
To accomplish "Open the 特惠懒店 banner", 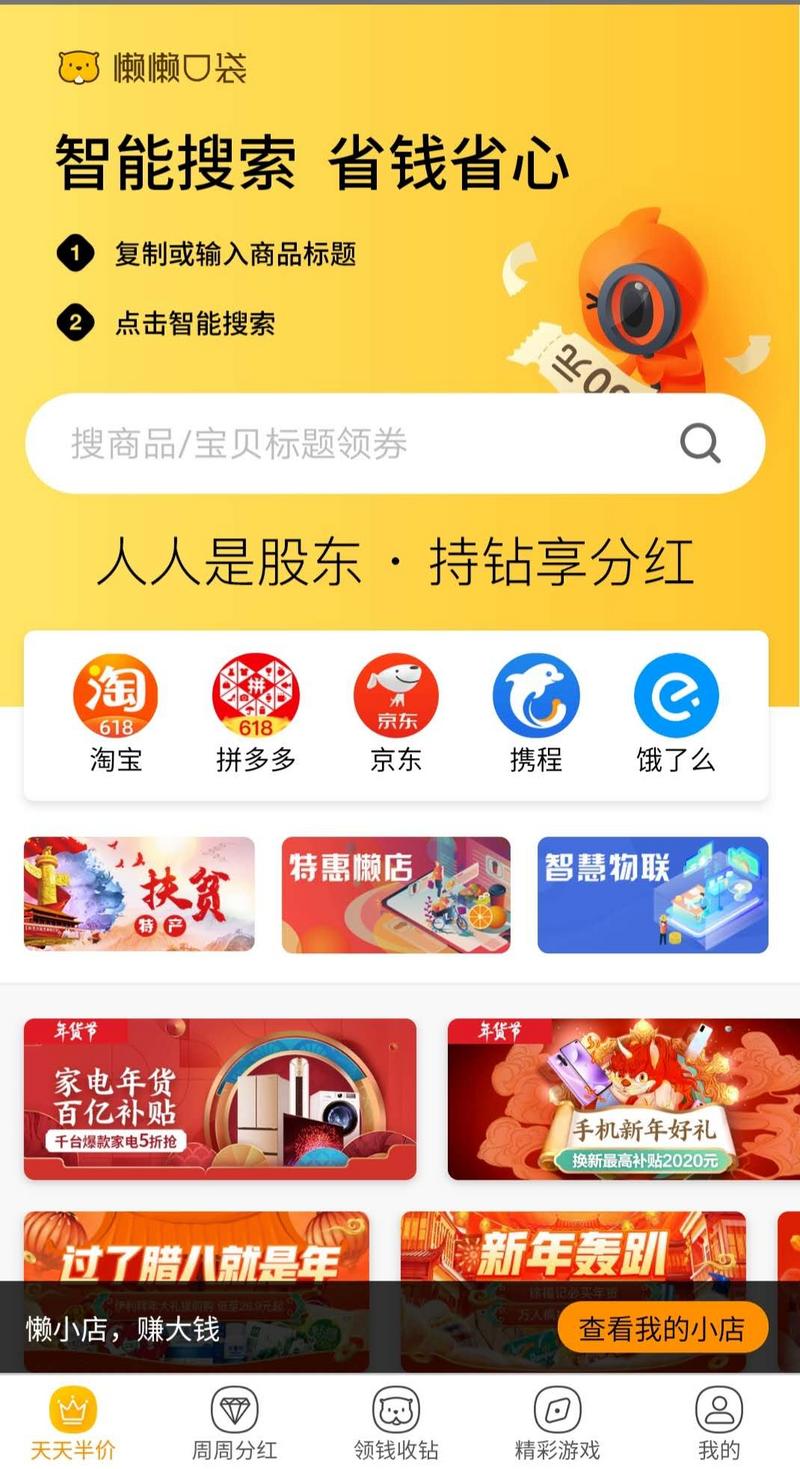I will click(396, 894).
